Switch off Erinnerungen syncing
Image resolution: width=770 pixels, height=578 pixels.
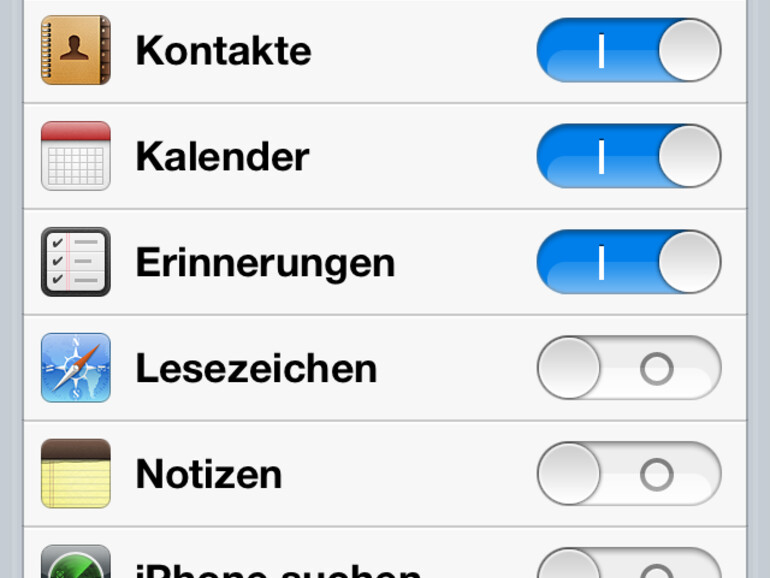pos(628,262)
